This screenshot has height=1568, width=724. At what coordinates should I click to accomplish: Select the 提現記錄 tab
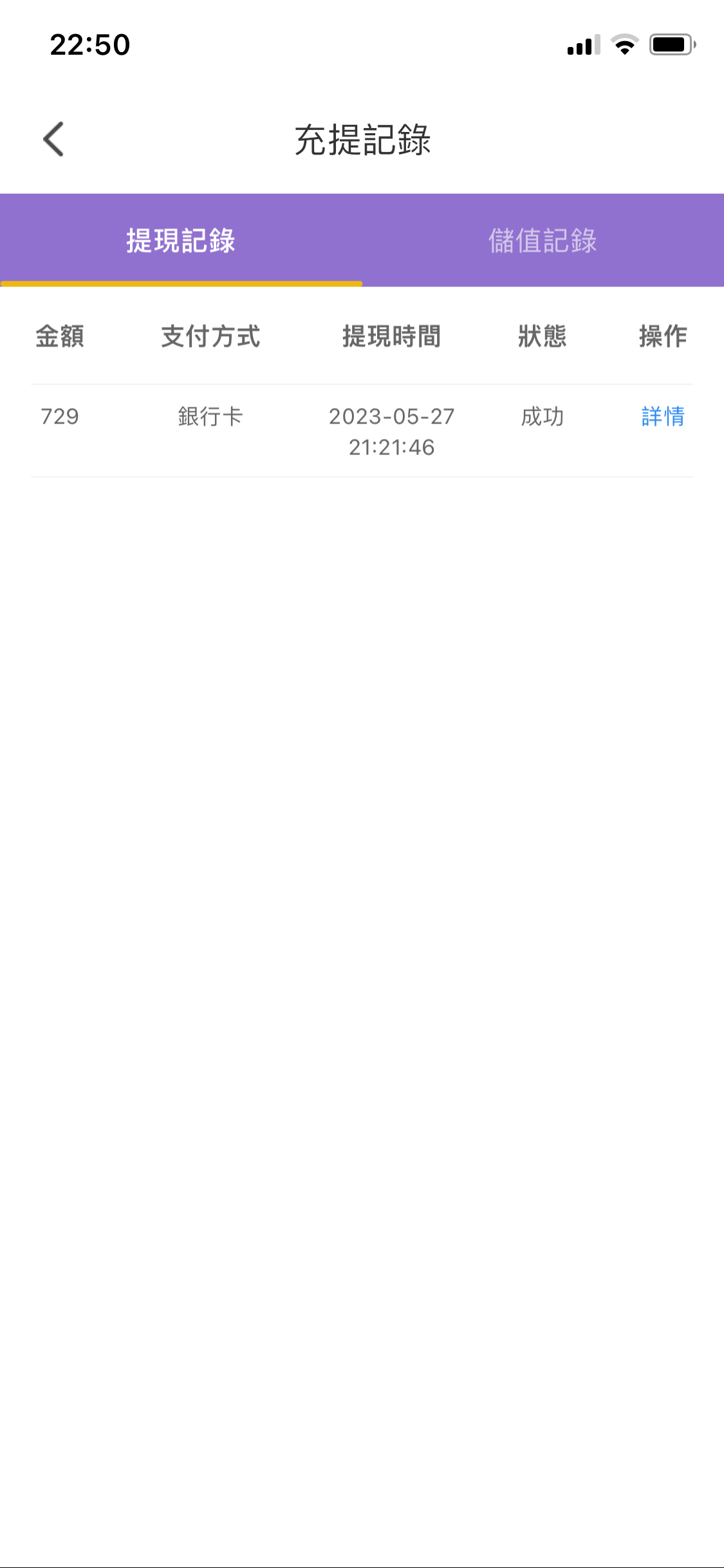coord(181,241)
